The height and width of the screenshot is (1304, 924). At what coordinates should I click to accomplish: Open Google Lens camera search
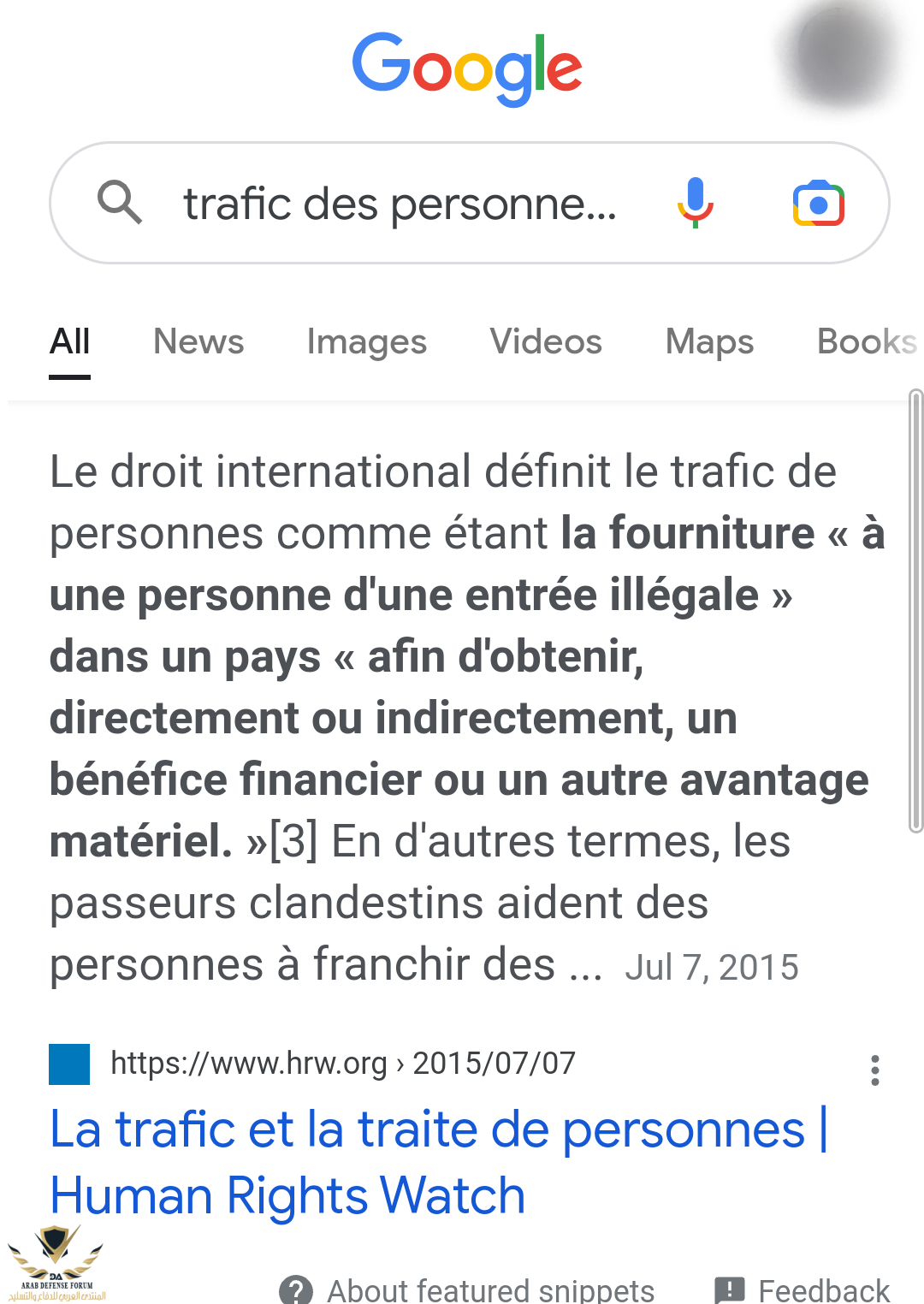point(818,204)
